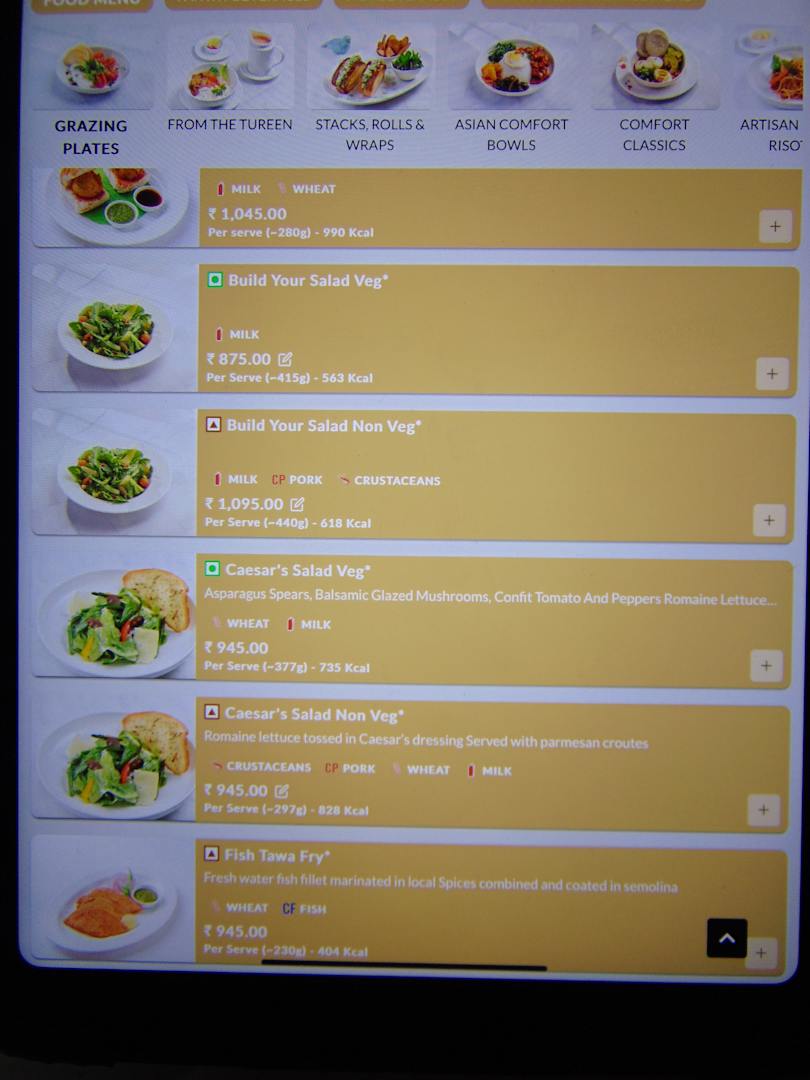Add the ₹1,045.00 item to order
Screen dimensions: 810x1080
point(775,227)
